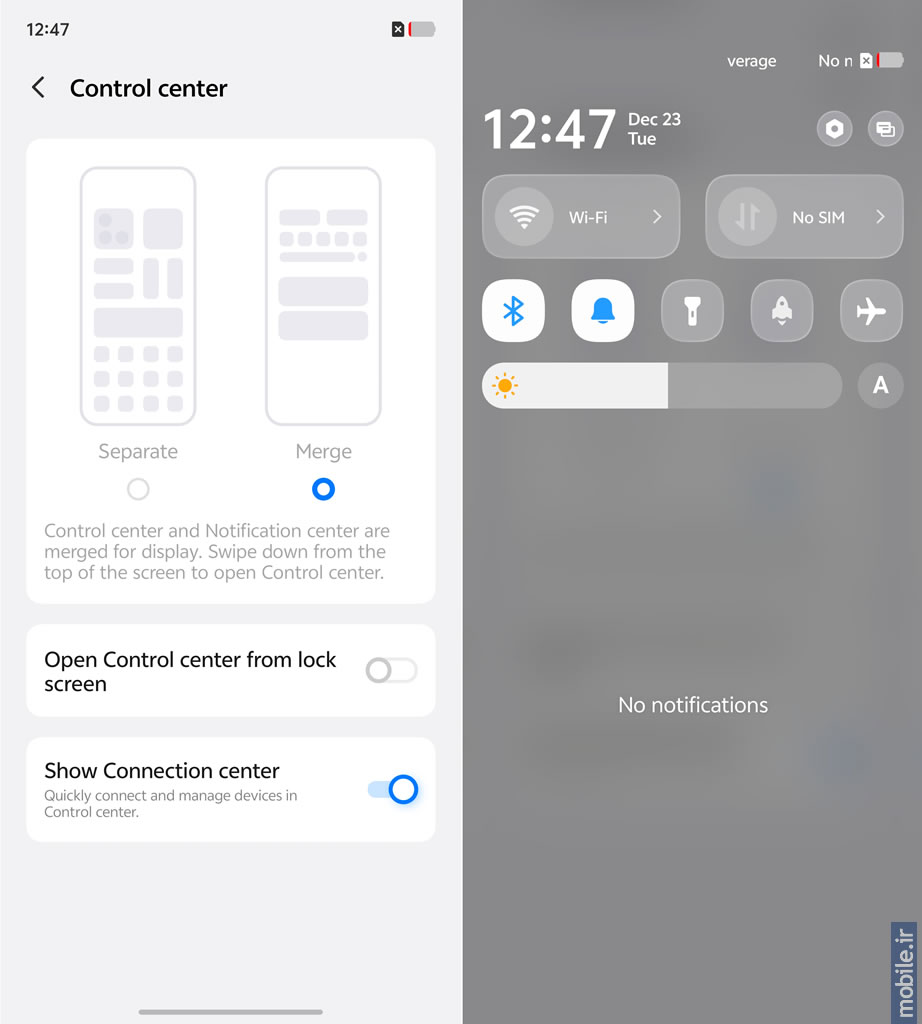Open the quick tiles edit icon
This screenshot has width=922, height=1024.
click(x=885, y=129)
